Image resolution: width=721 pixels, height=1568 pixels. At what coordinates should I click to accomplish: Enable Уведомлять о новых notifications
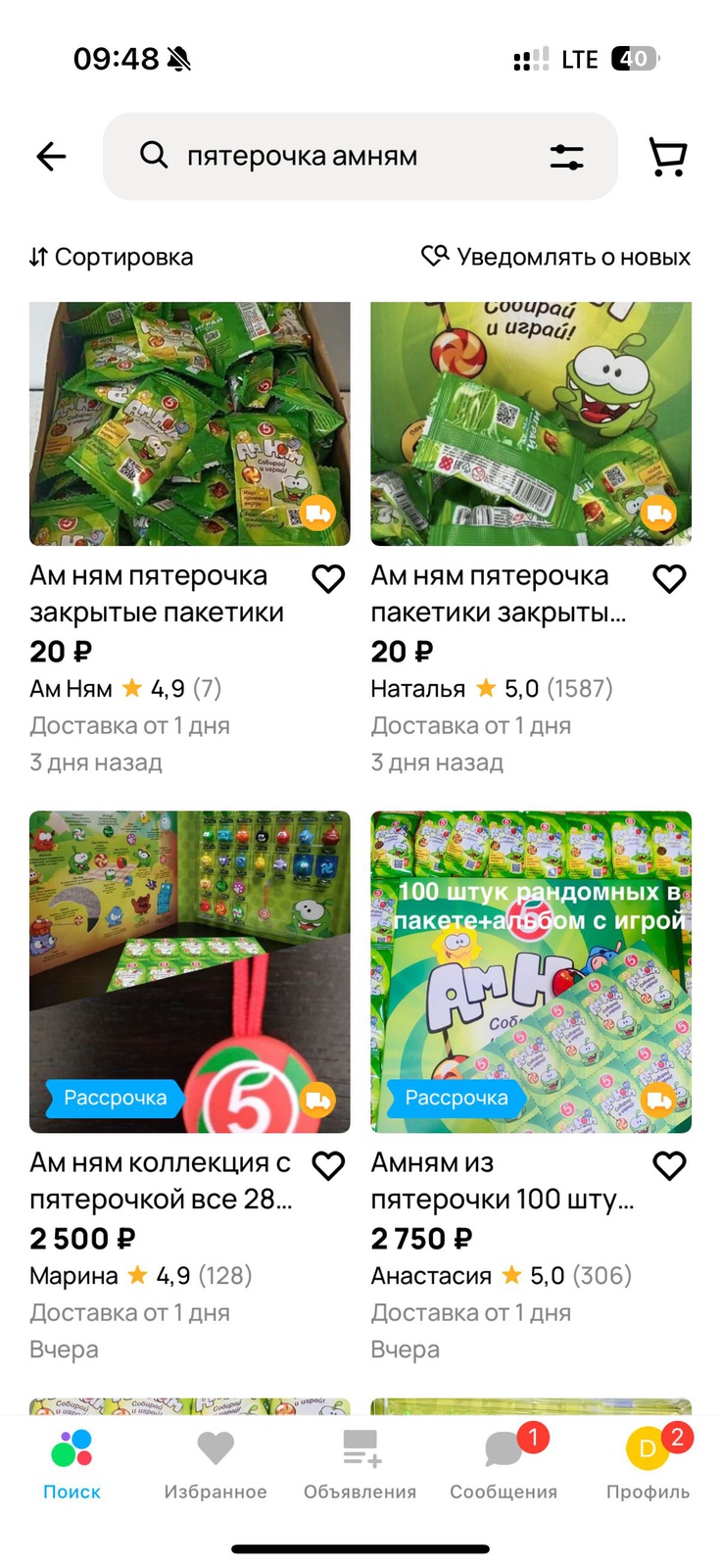[x=555, y=257]
